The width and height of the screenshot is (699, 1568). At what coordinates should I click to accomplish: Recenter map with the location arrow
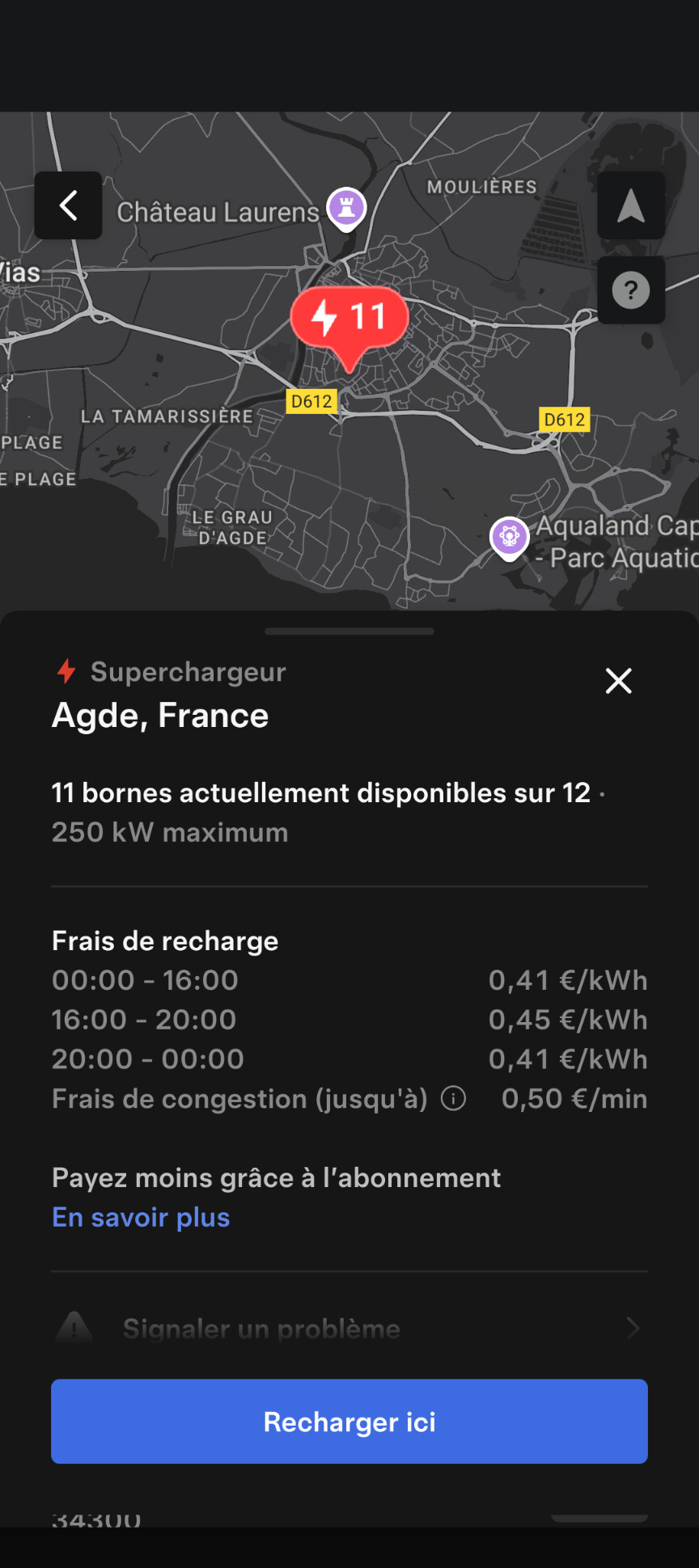click(x=631, y=205)
